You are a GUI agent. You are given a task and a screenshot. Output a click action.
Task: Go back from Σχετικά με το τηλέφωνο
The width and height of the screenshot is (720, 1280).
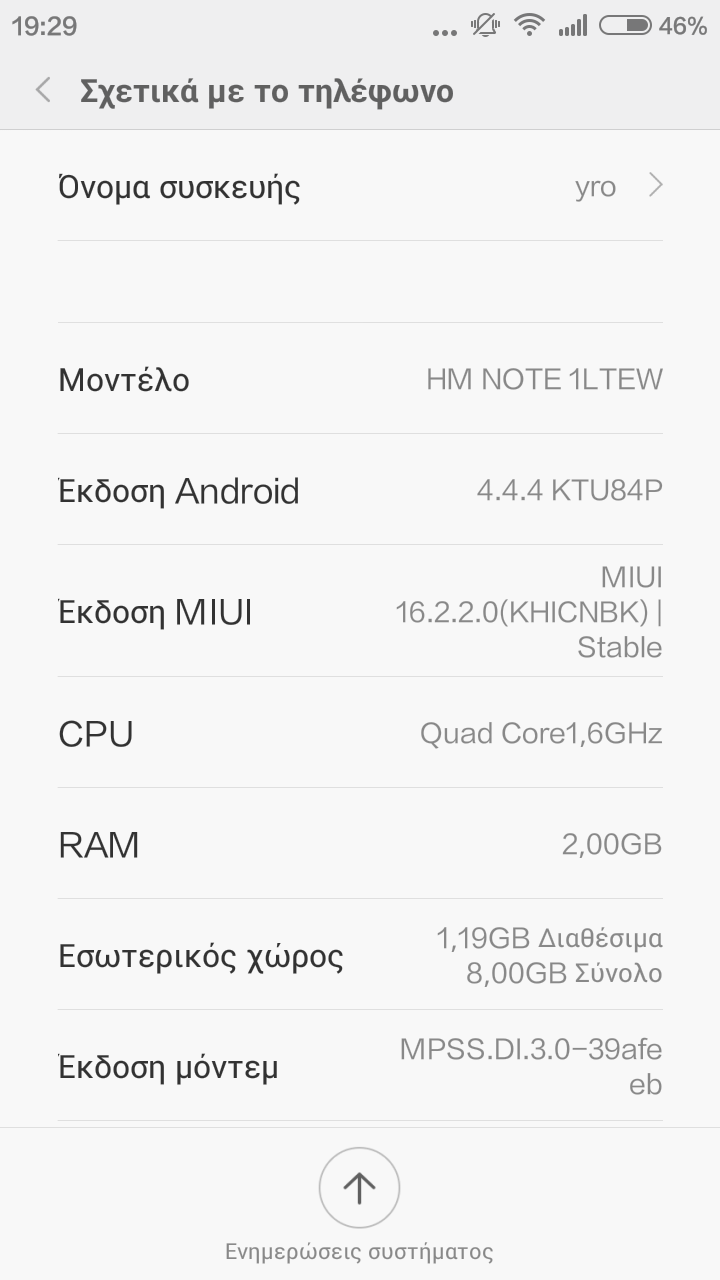(x=43, y=91)
